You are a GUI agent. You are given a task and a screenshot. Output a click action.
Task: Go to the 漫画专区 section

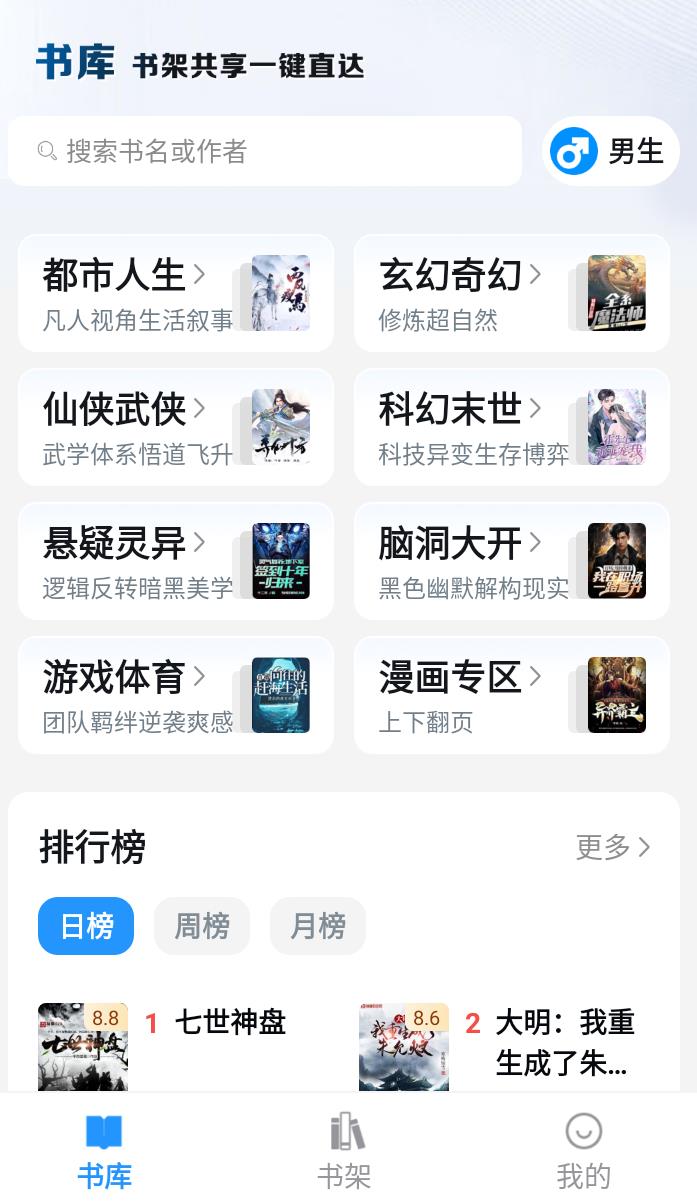[512, 695]
